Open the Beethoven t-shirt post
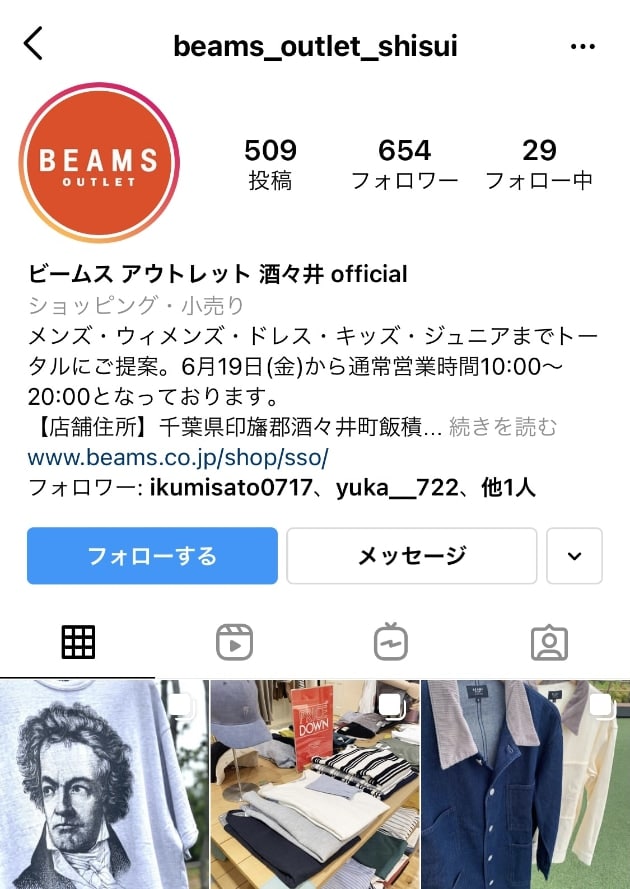630x889 pixels. (103, 785)
